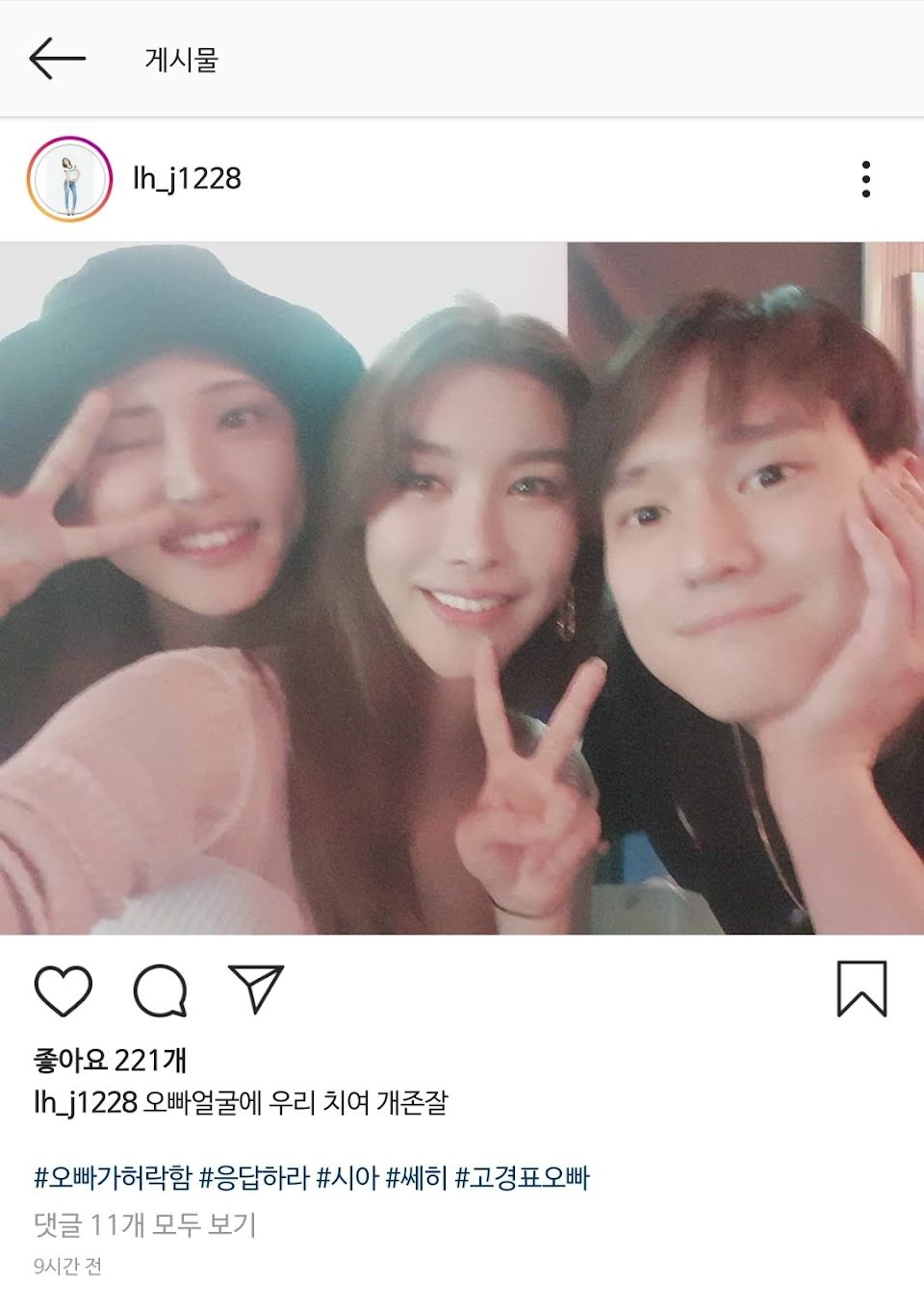This screenshot has height=1309, width=924.
Task: Open the comment bubble icon
Action: pos(160,990)
